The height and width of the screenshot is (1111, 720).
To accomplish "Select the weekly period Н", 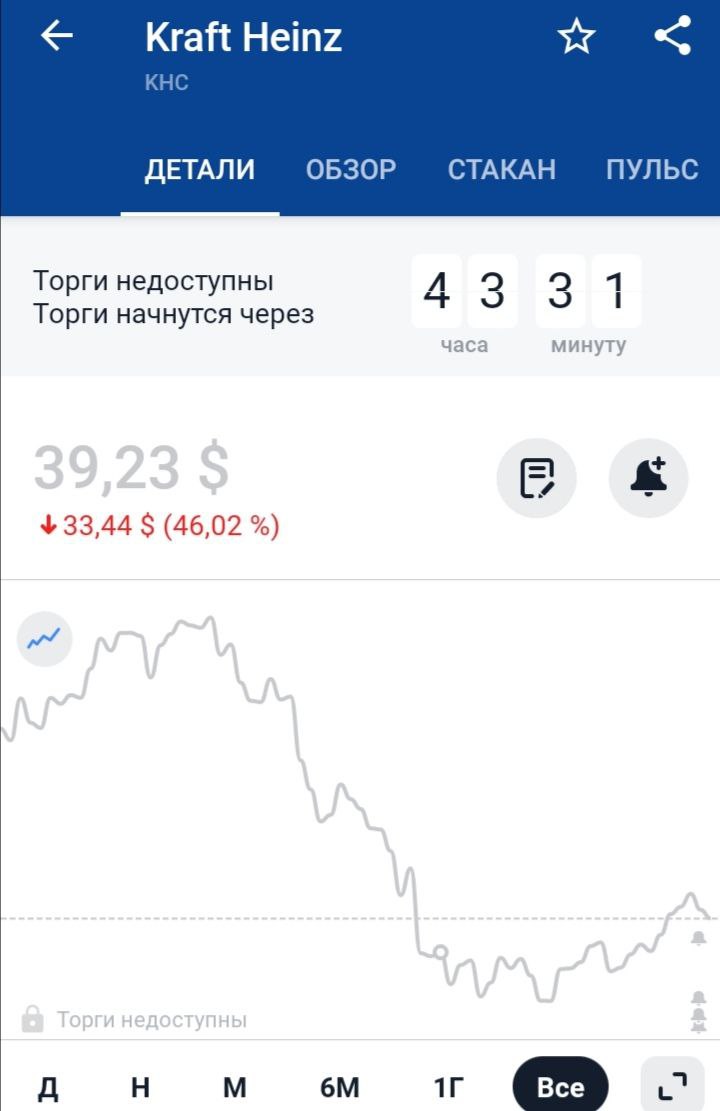I will [x=140, y=1087].
